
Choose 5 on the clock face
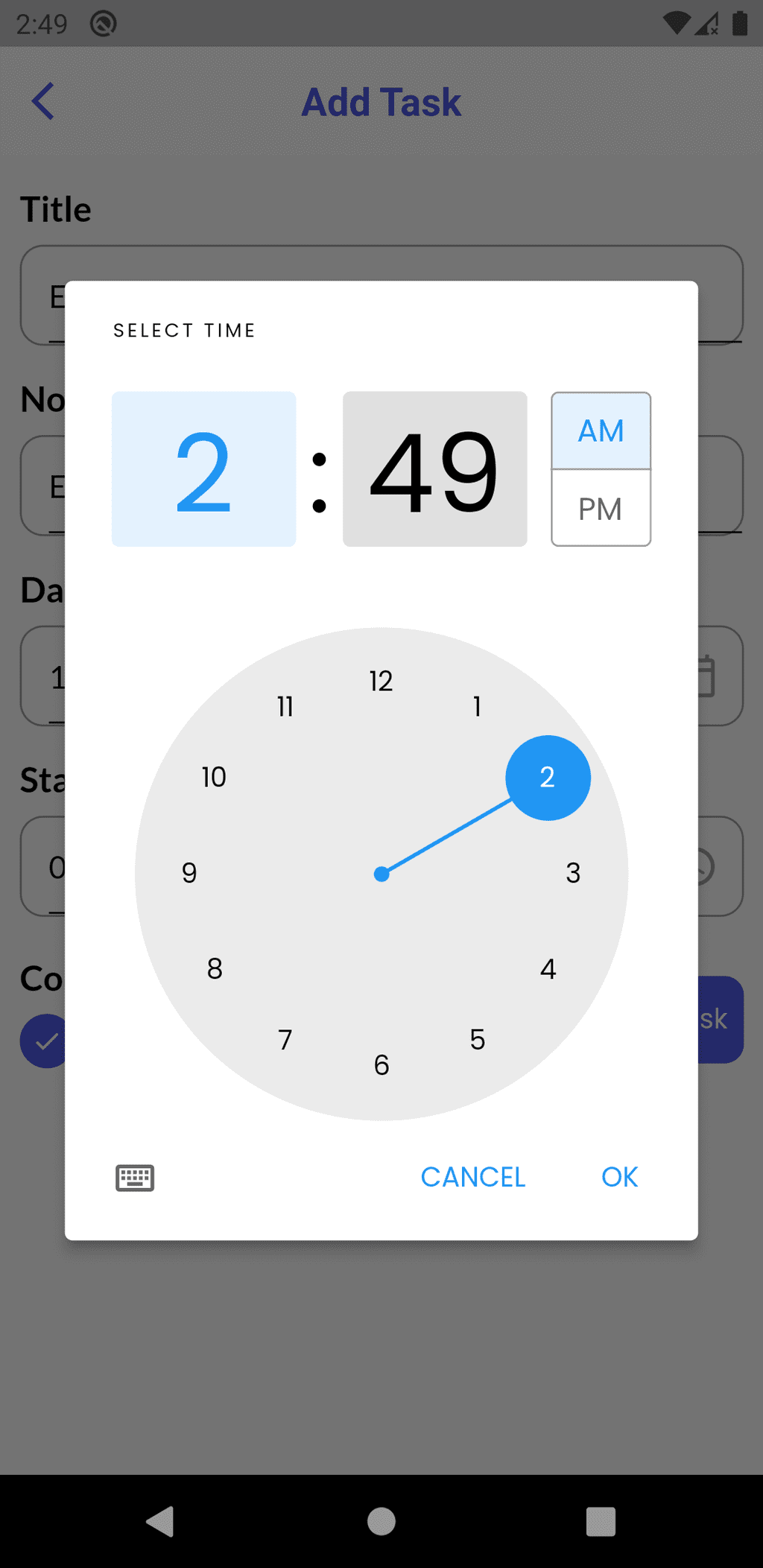(478, 1039)
